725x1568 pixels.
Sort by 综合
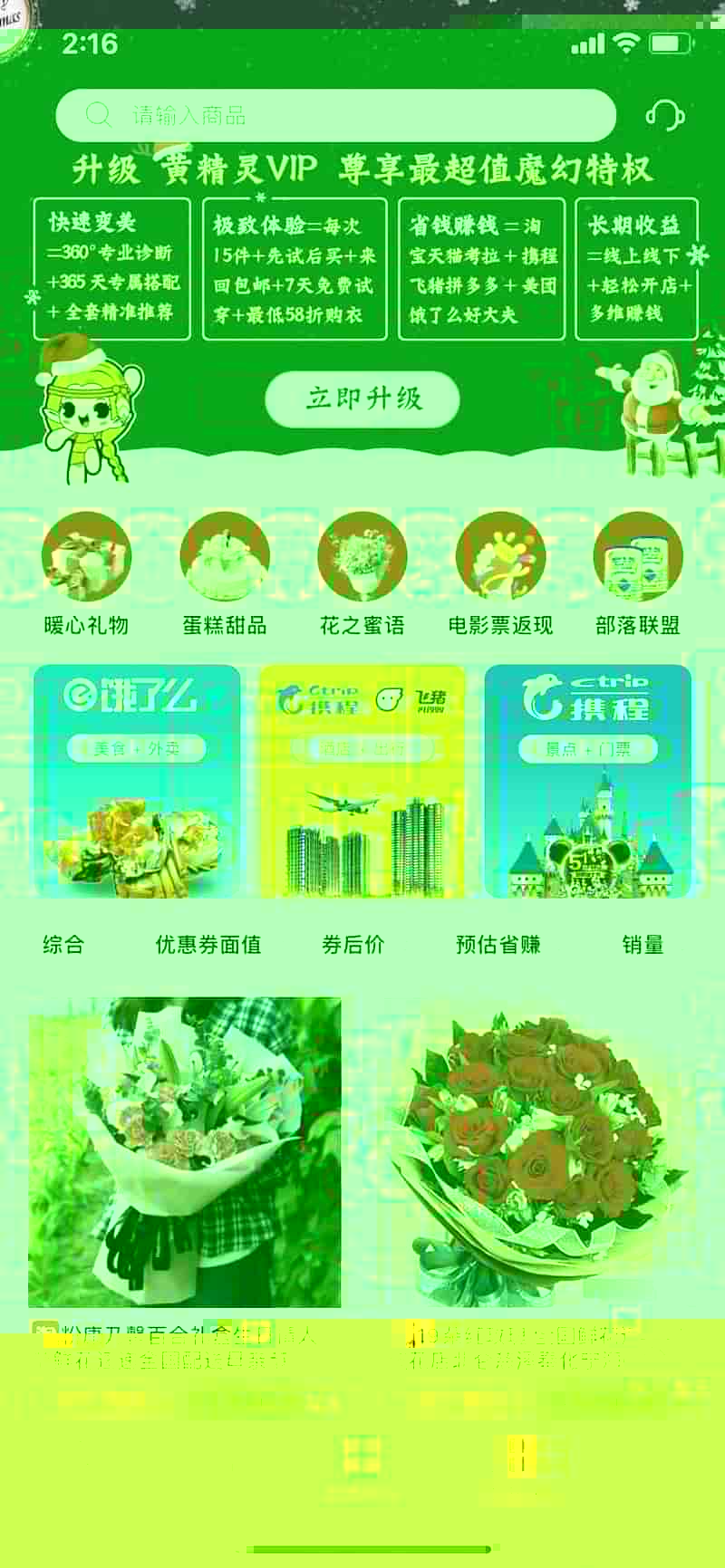[63, 945]
